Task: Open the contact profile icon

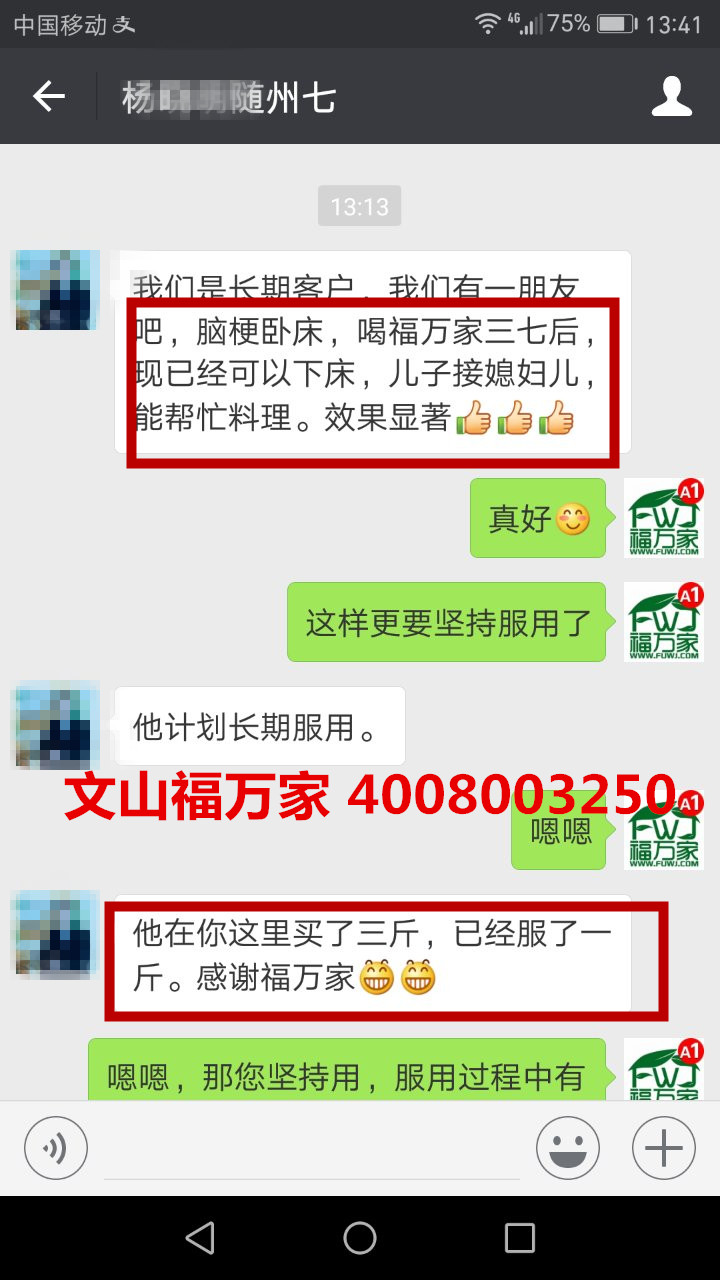Action: (x=671, y=96)
